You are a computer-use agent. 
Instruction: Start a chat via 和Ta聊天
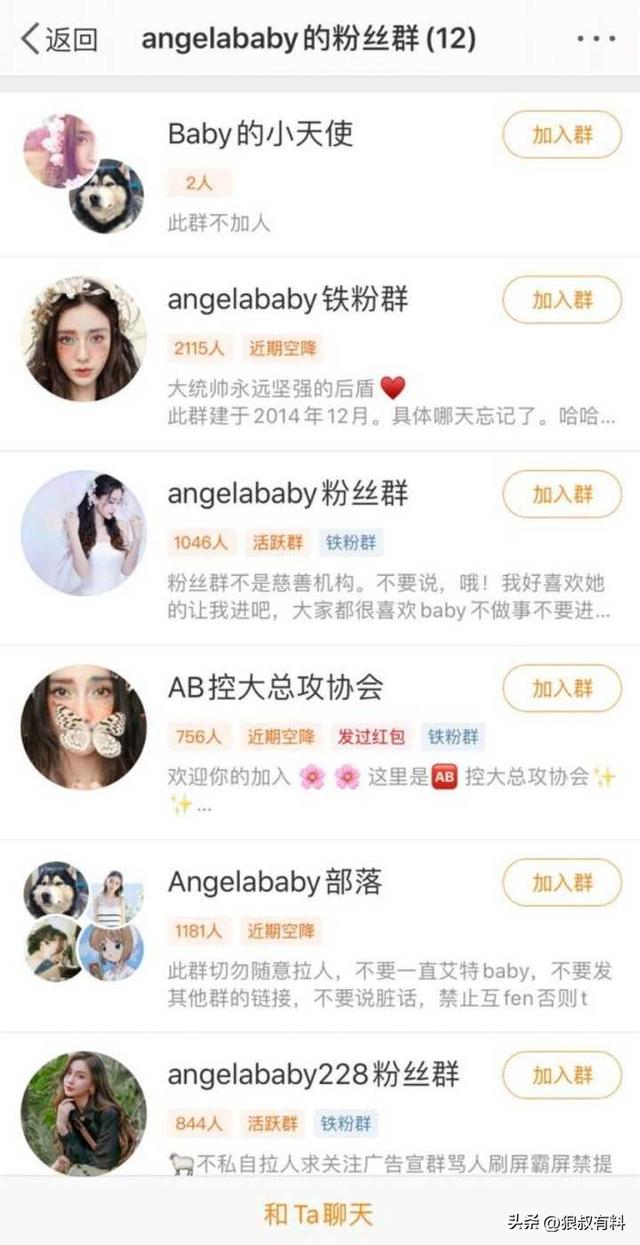point(318,1214)
